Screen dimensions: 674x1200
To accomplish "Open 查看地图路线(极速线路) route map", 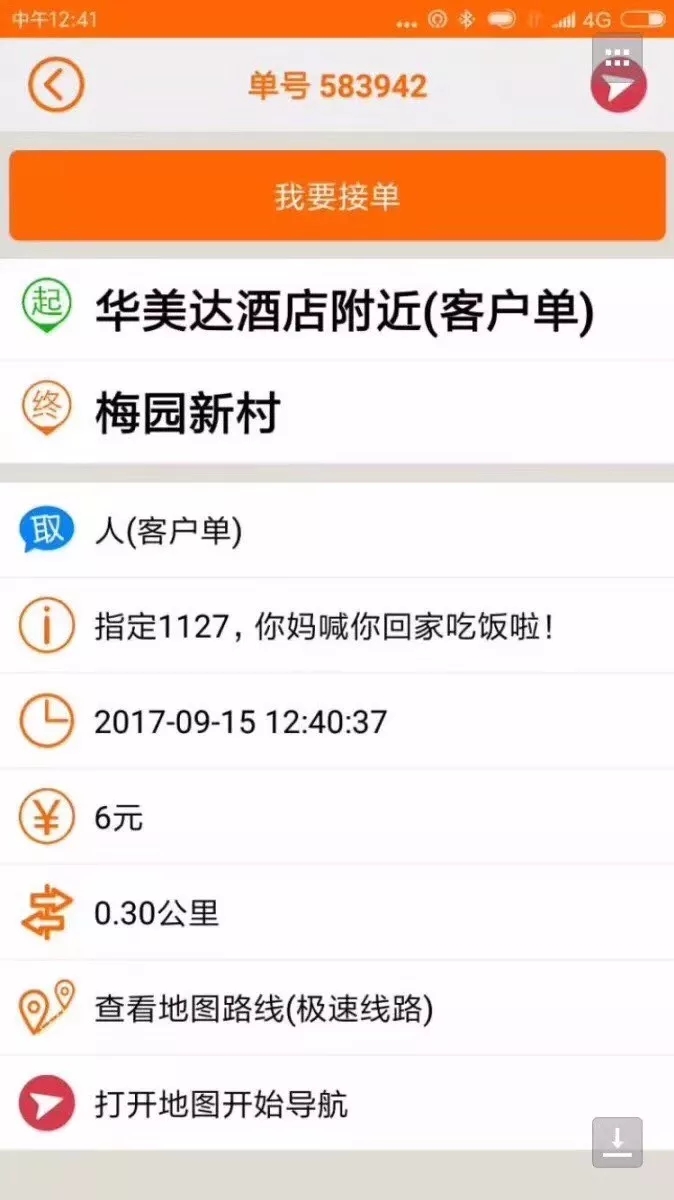I will [x=264, y=1008].
